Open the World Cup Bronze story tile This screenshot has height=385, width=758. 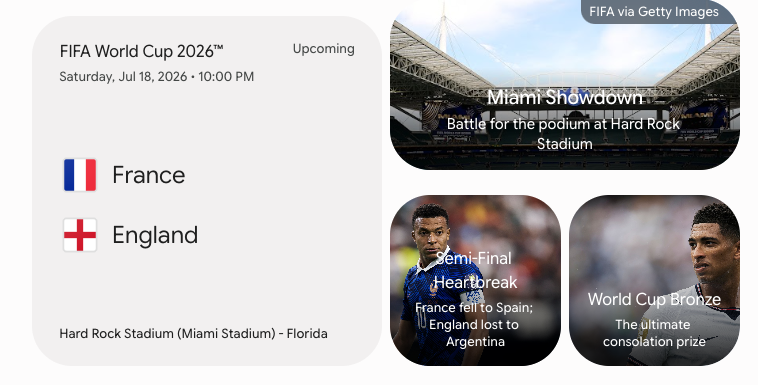[x=654, y=280]
